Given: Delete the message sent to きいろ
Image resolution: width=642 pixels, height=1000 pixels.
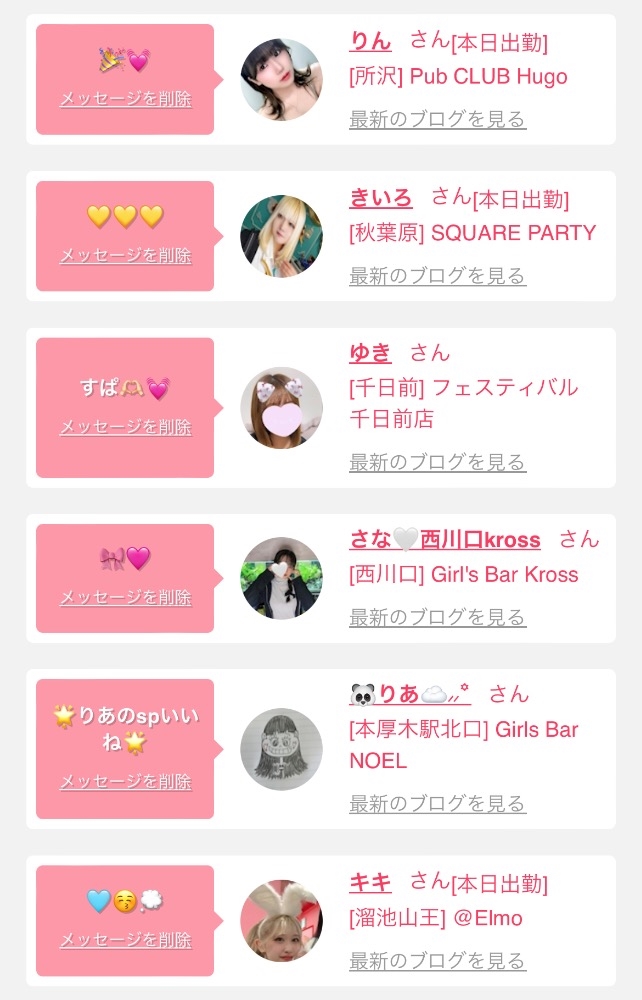Looking at the screenshot, I should (x=126, y=256).
